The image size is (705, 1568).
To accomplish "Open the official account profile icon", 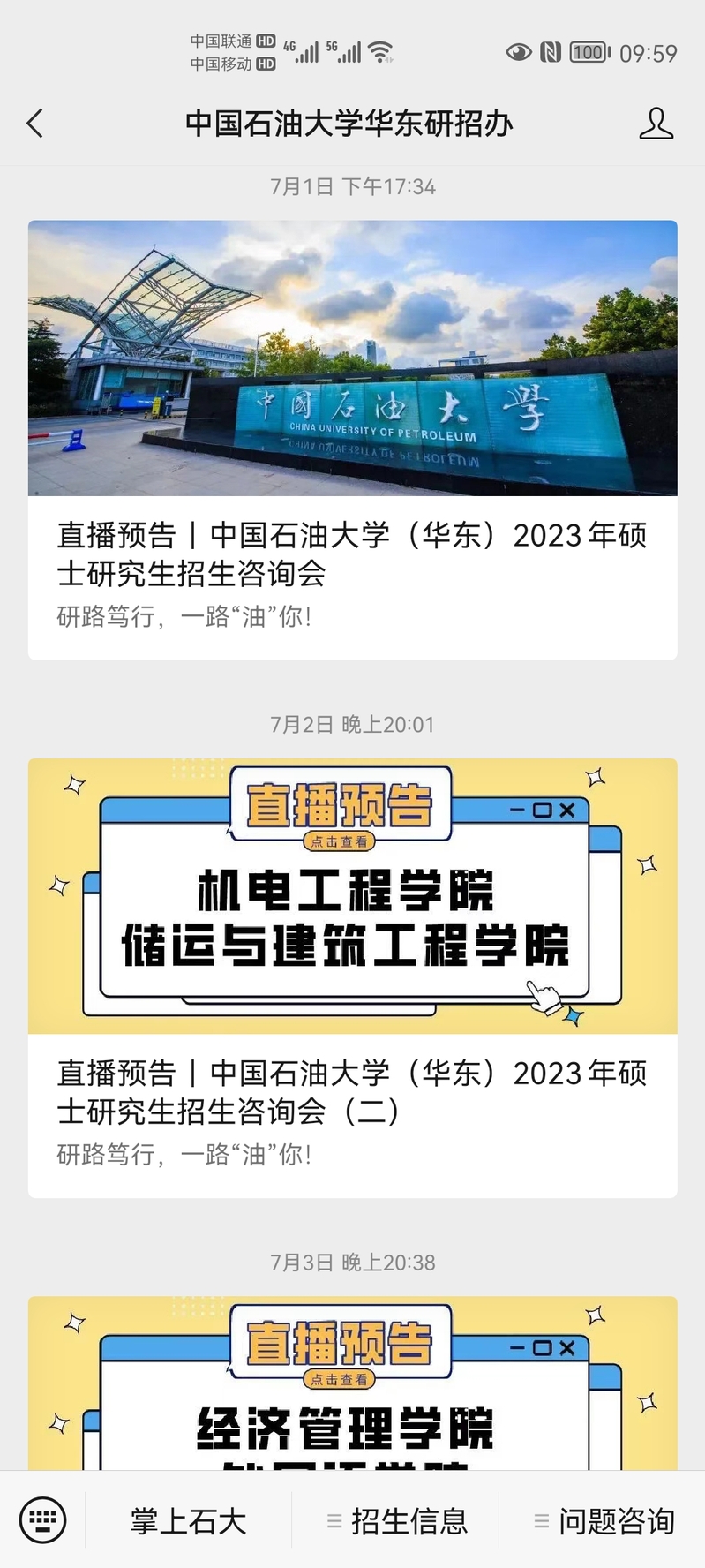I will 656,124.
